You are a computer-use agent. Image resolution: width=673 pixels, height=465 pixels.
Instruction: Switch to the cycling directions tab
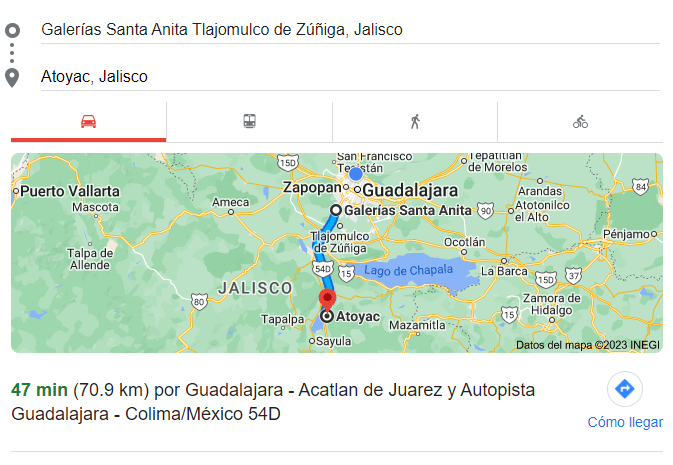coord(580,122)
